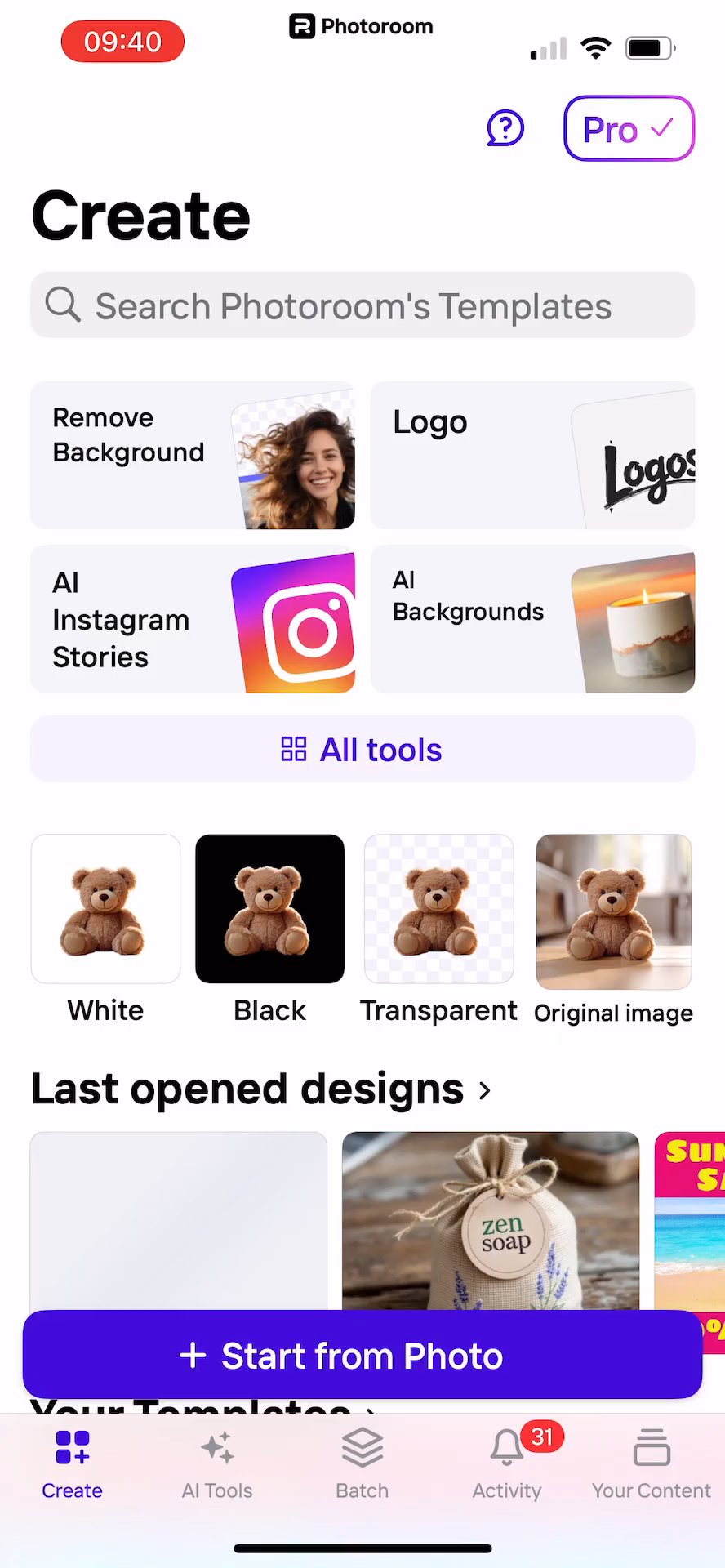Focus the Search Photoroom's Templates field
The image size is (725, 1568).
tap(362, 305)
